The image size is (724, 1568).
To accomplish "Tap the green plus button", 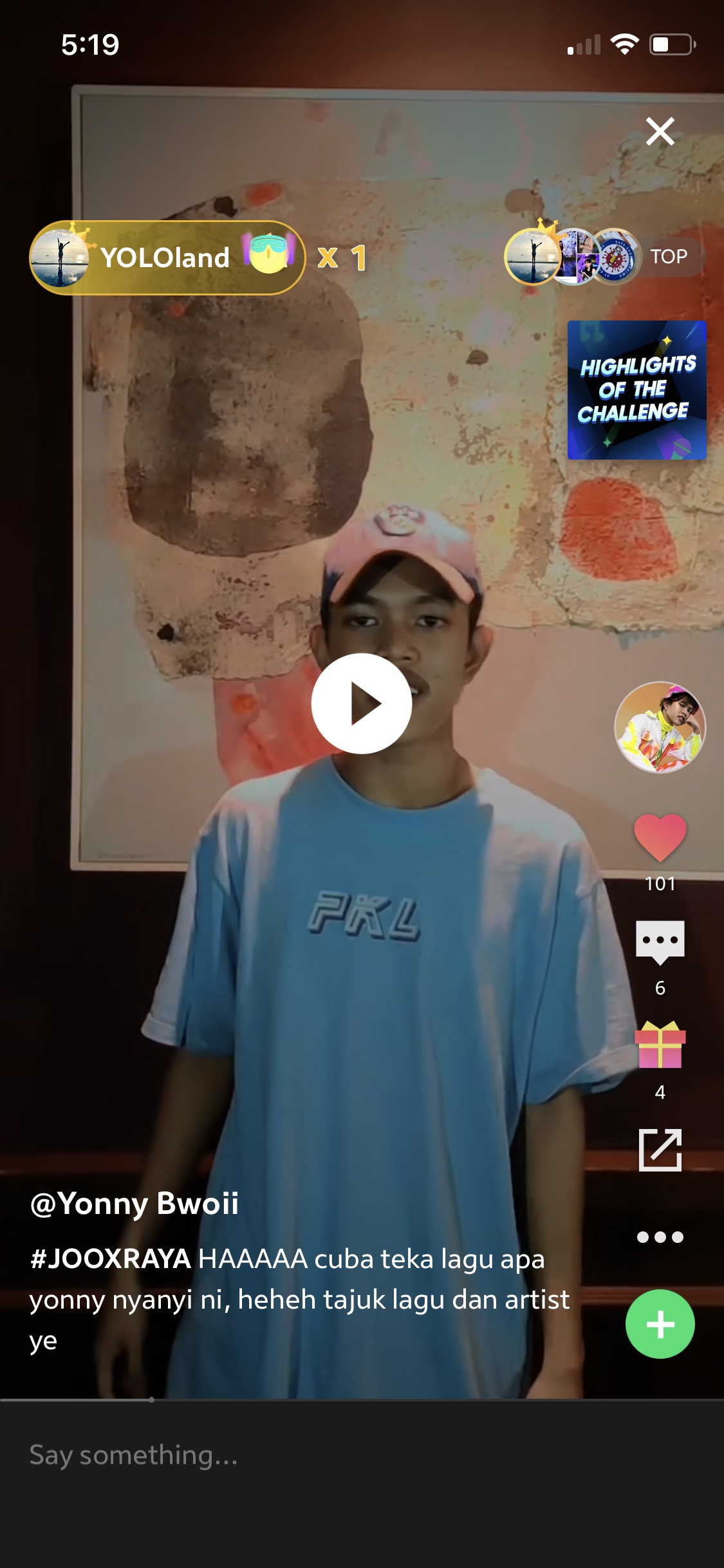I will click(x=660, y=1324).
